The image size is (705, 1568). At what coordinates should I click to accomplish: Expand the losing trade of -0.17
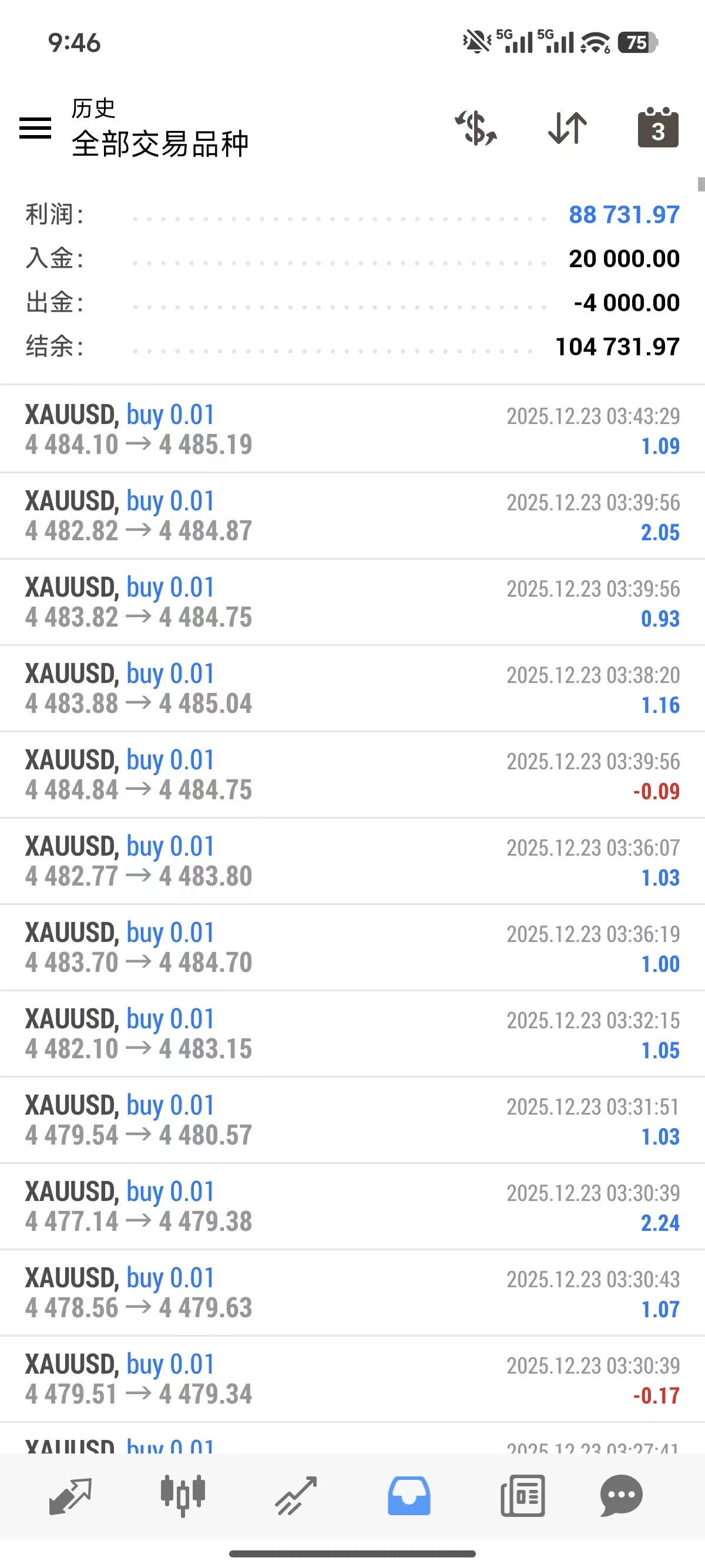coord(352,1379)
